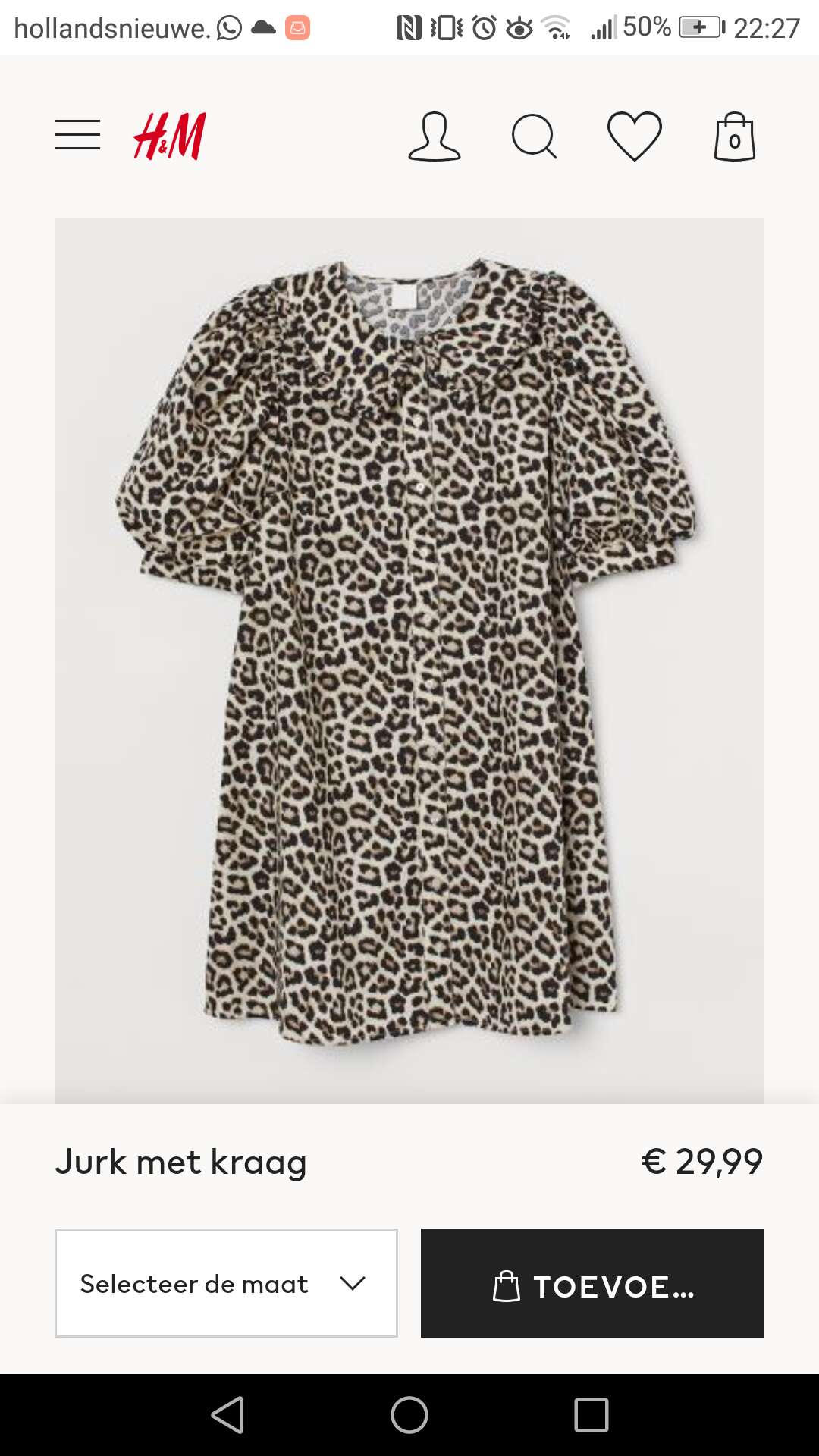Open the hamburger menu

point(77,135)
